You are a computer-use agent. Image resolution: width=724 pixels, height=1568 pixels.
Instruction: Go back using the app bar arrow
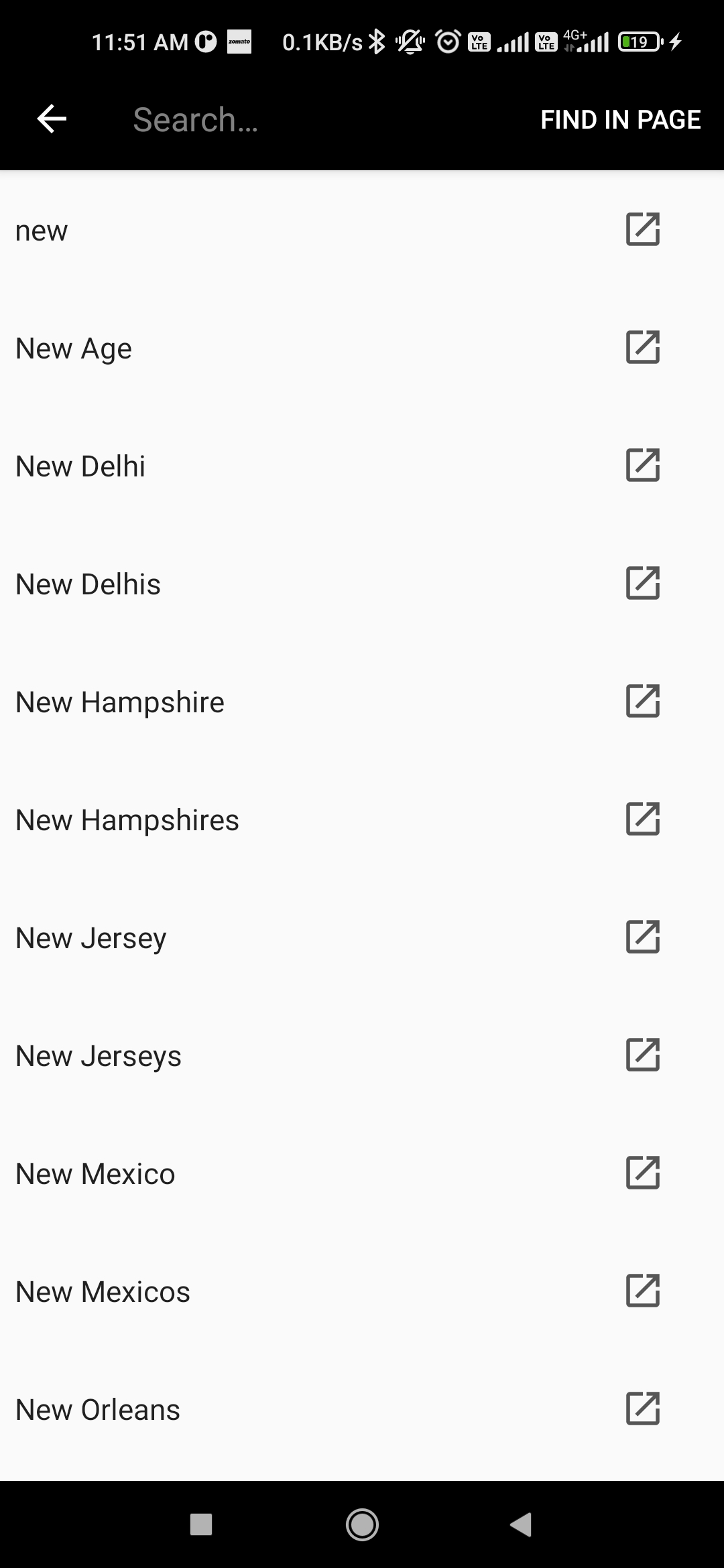52,119
